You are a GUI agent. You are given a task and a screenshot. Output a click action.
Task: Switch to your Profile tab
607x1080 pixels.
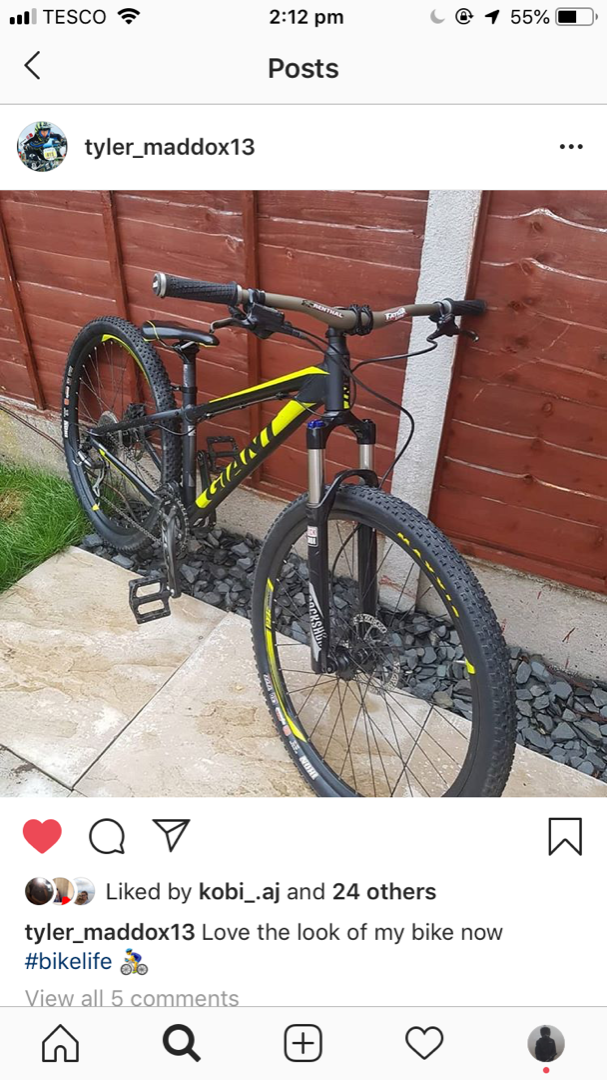pyautogui.click(x=546, y=1043)
